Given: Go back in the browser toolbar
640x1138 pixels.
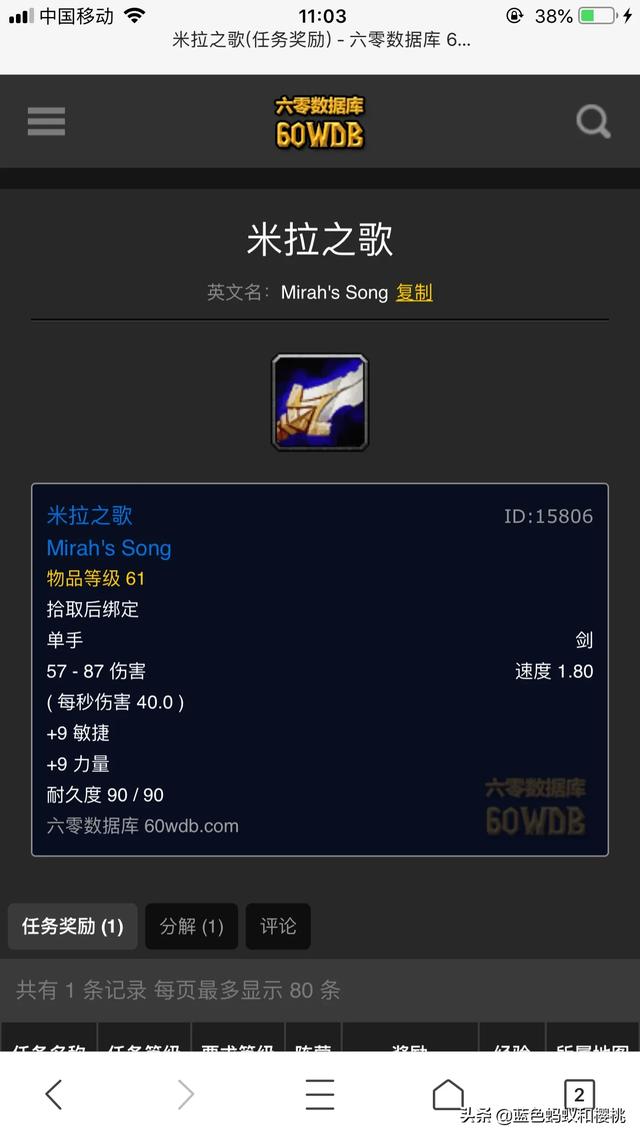Looking at the screenshot, I should point(54,1094).
